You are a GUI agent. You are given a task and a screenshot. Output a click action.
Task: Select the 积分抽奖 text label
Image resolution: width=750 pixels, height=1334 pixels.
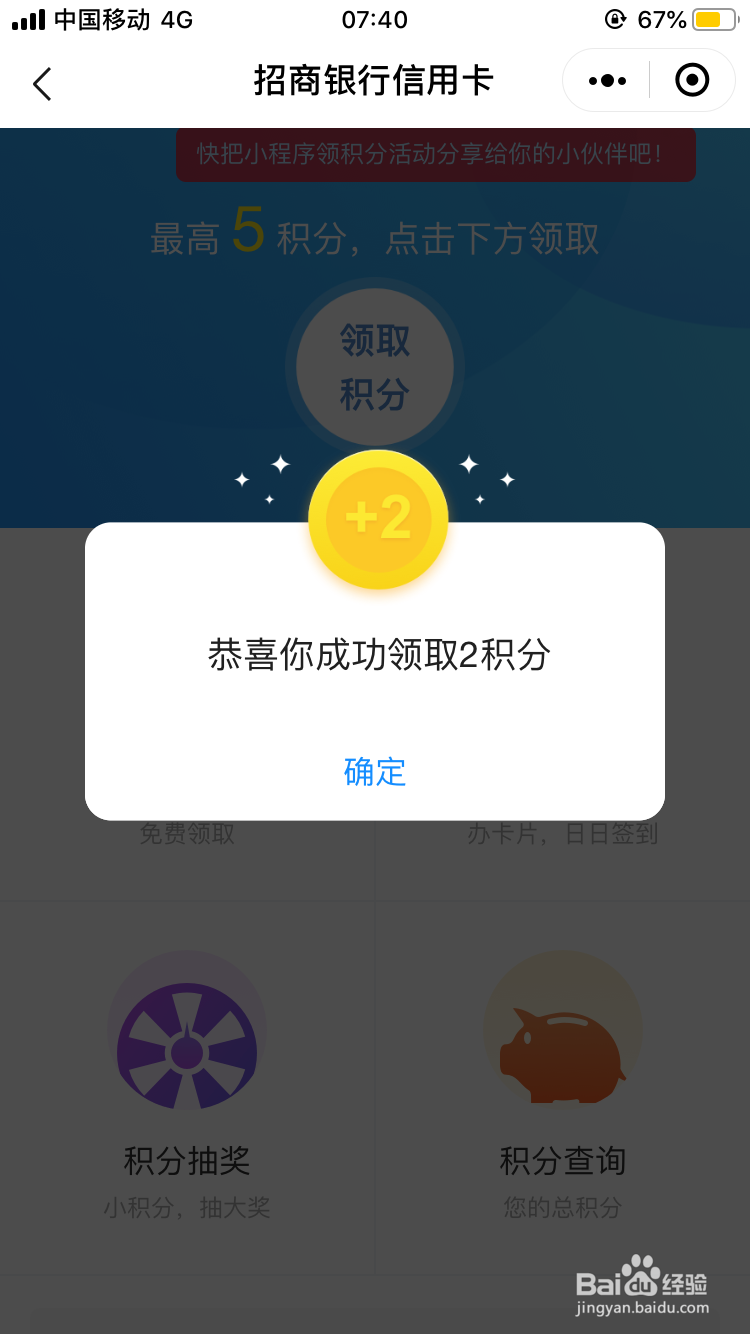point(187,1161)
